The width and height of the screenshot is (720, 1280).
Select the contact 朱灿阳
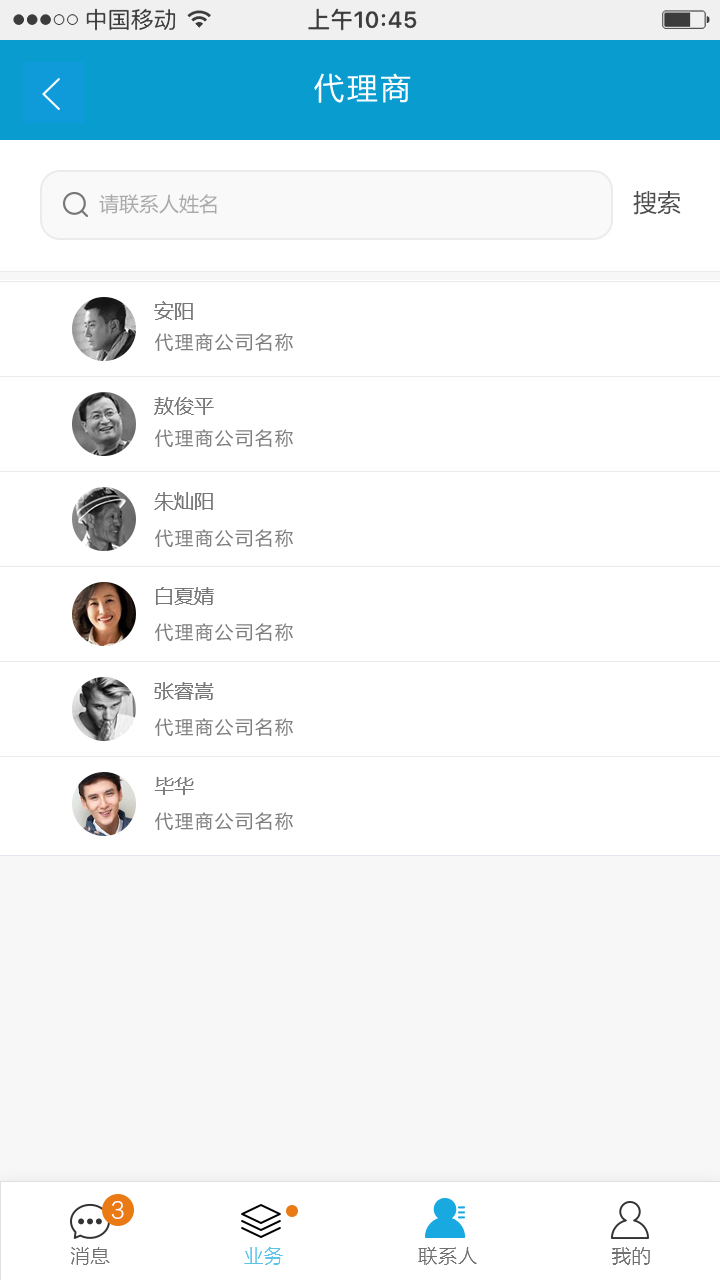pos(360,519)
